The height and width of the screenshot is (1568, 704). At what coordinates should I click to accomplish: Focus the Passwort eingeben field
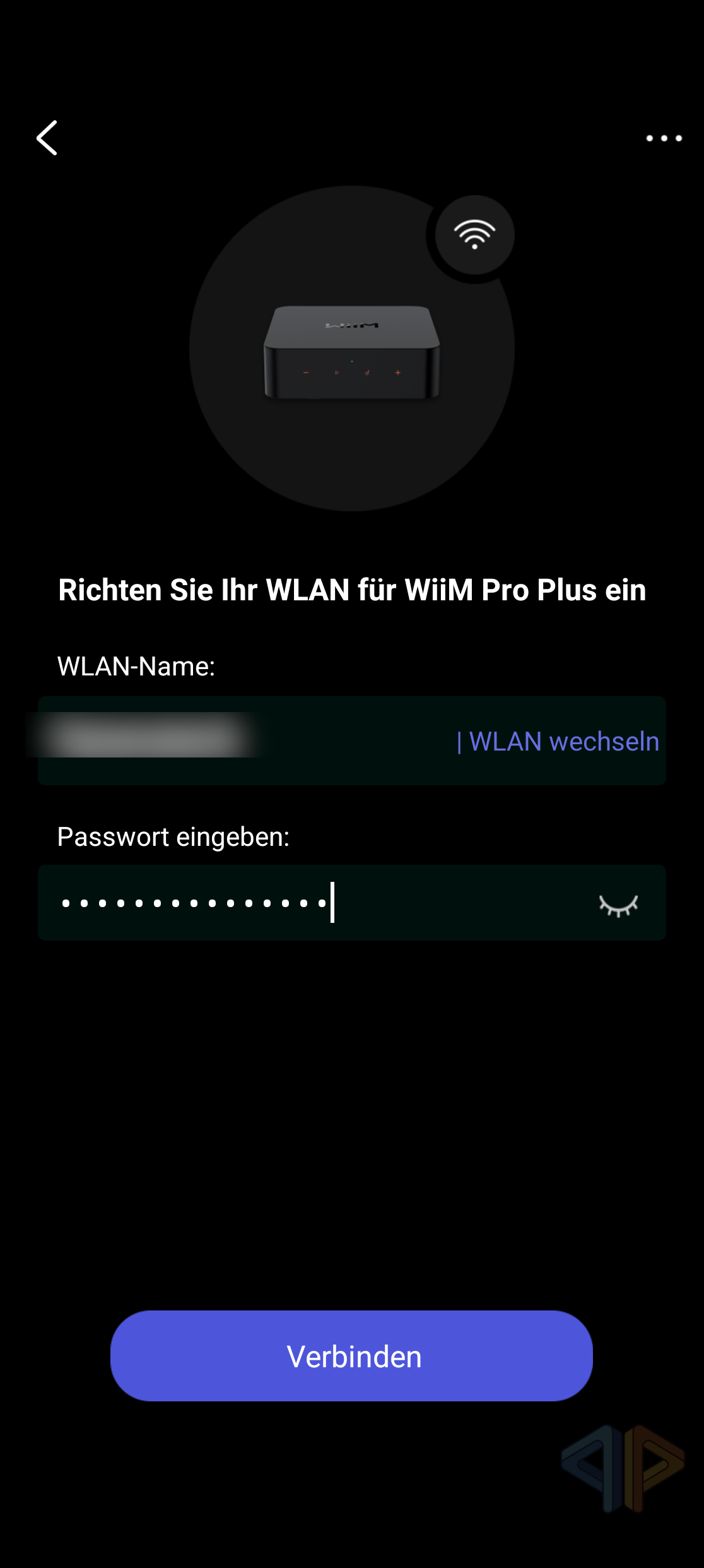(x=315, y=903)
